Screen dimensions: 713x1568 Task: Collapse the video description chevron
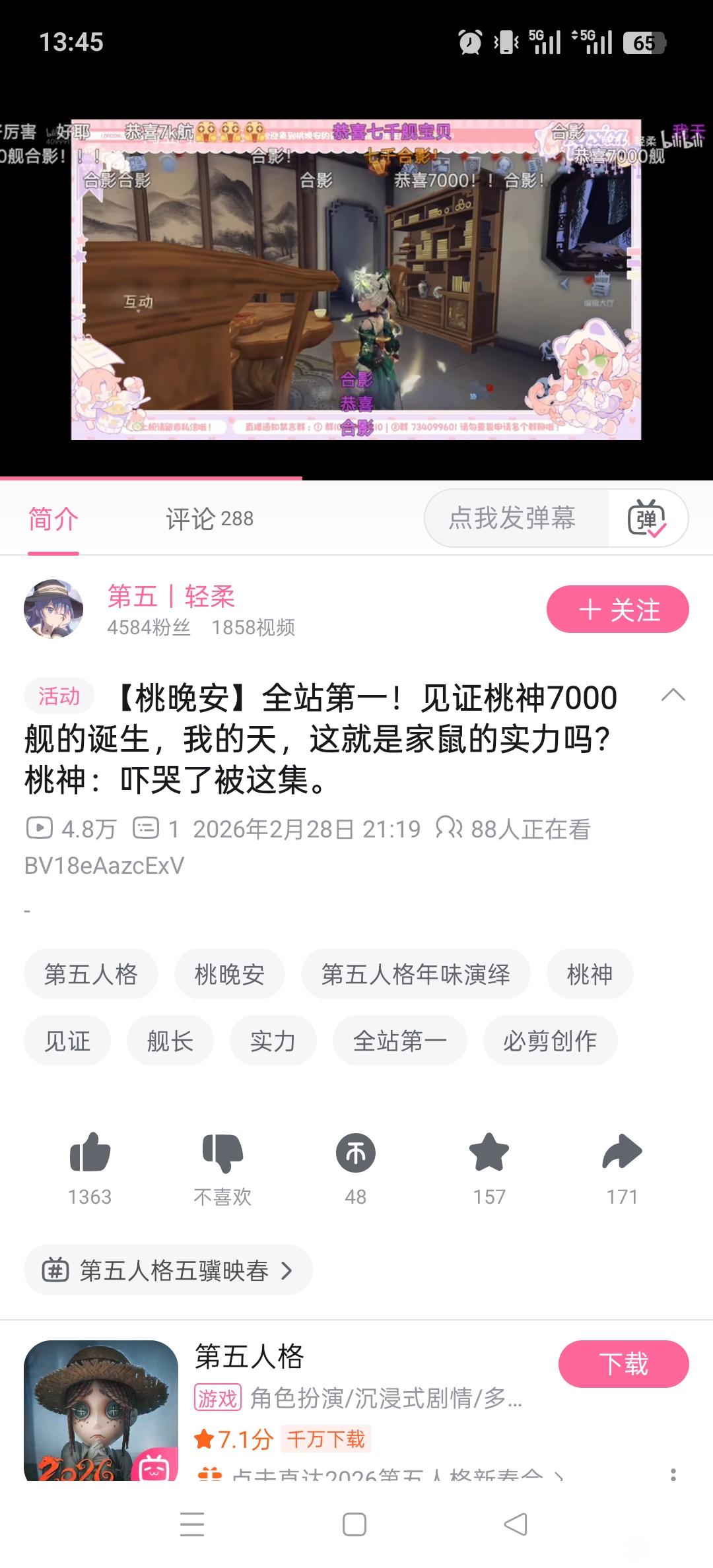coord(673,695)
